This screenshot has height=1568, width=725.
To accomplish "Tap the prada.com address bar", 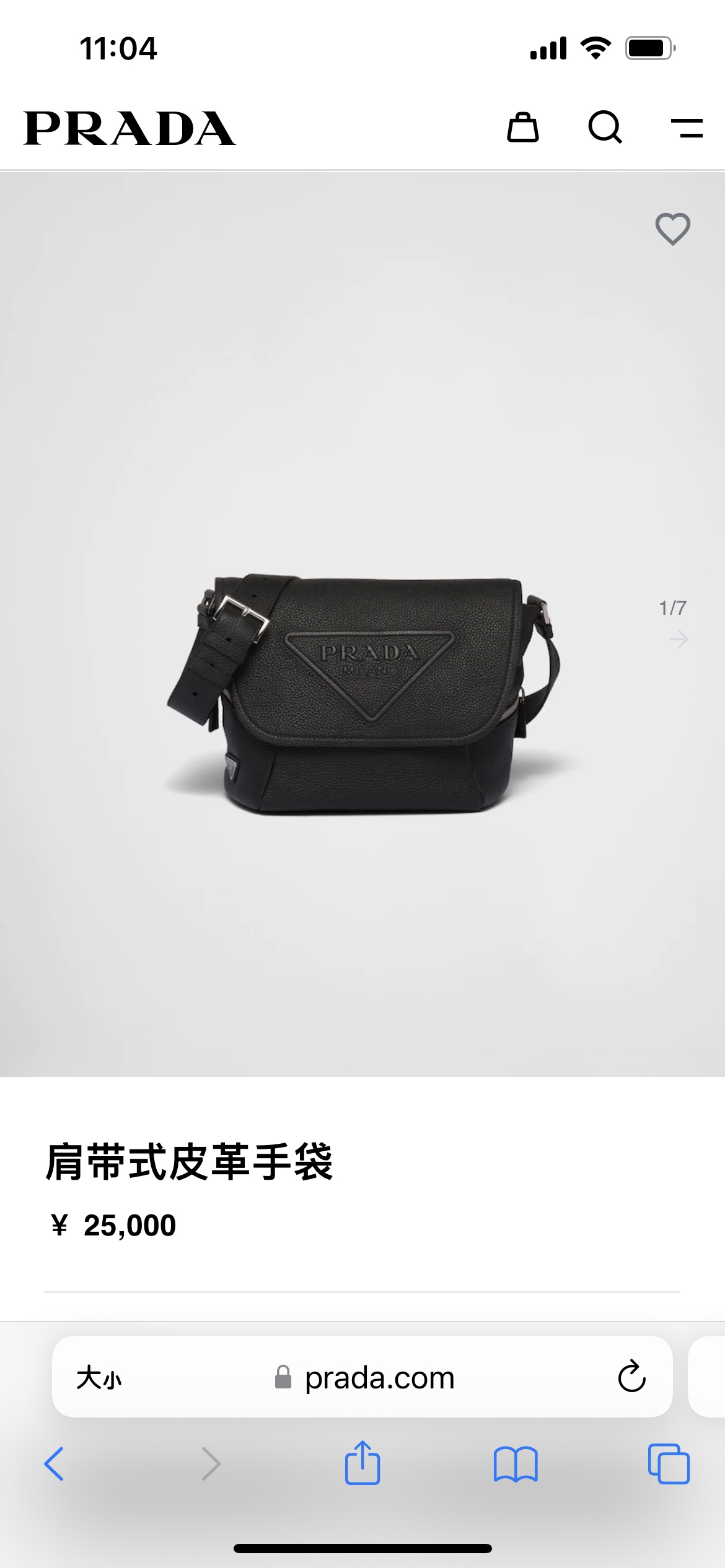I will 379,1379.
